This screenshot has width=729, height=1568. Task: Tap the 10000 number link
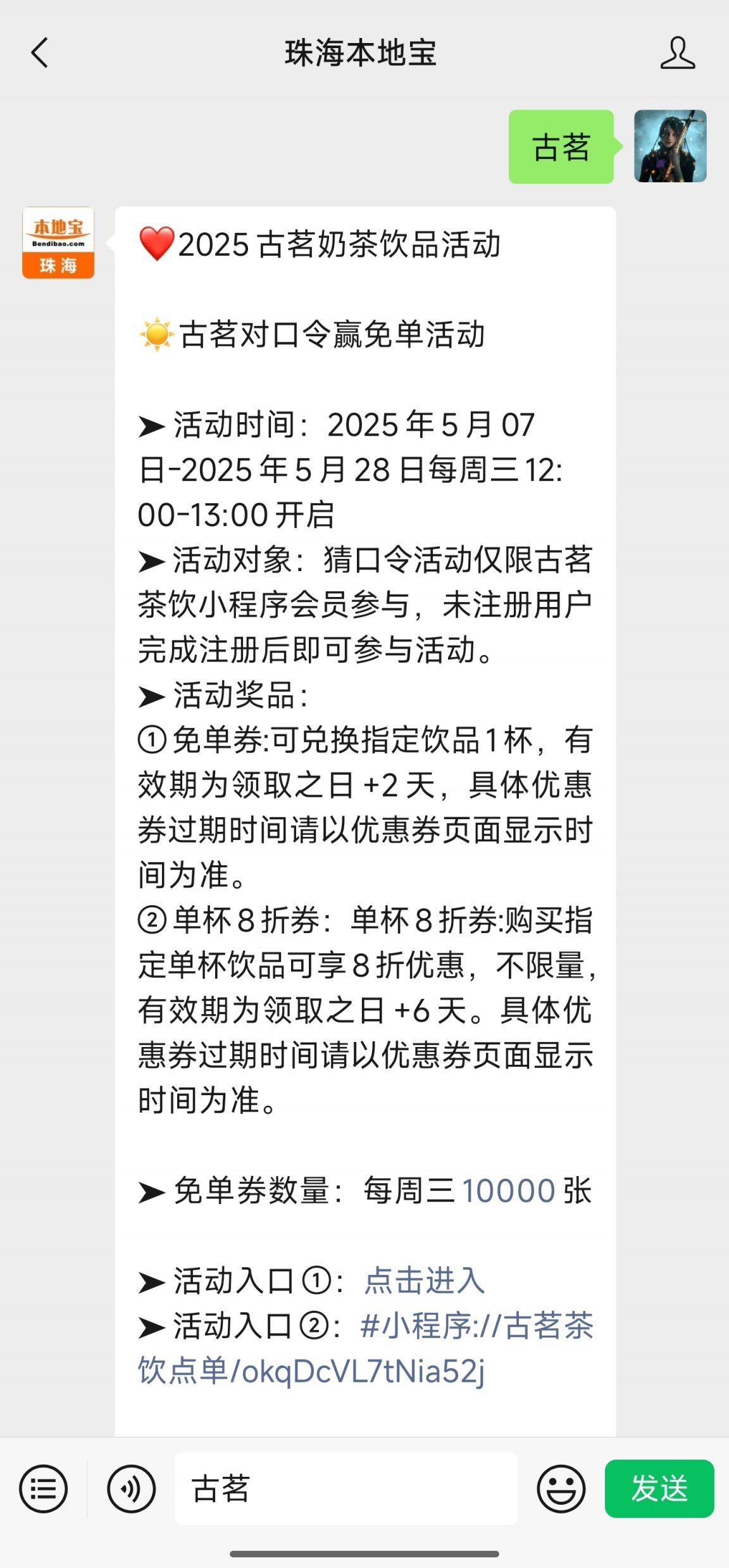point(508,1191)
